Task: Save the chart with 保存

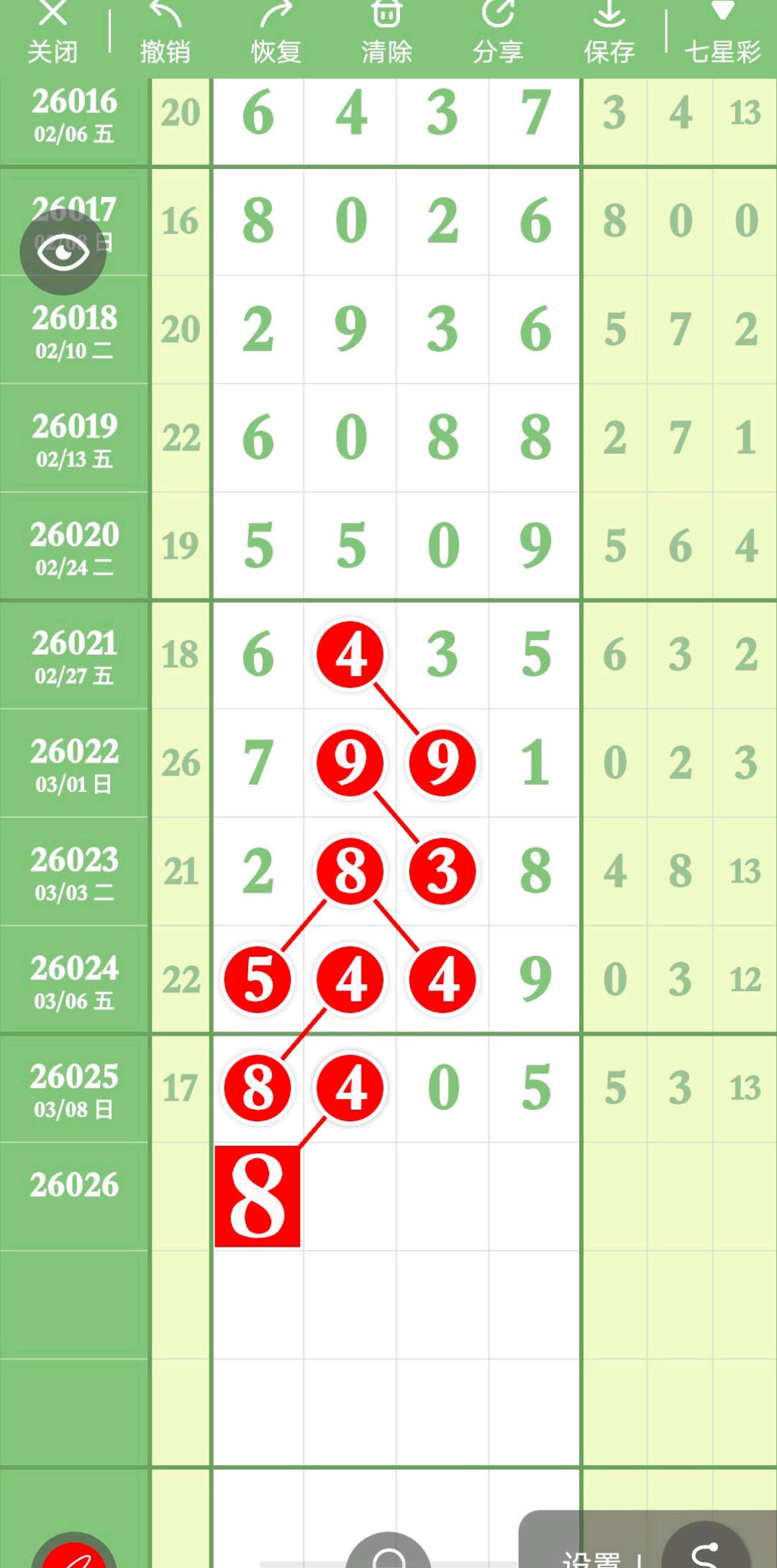Action: 609,32
